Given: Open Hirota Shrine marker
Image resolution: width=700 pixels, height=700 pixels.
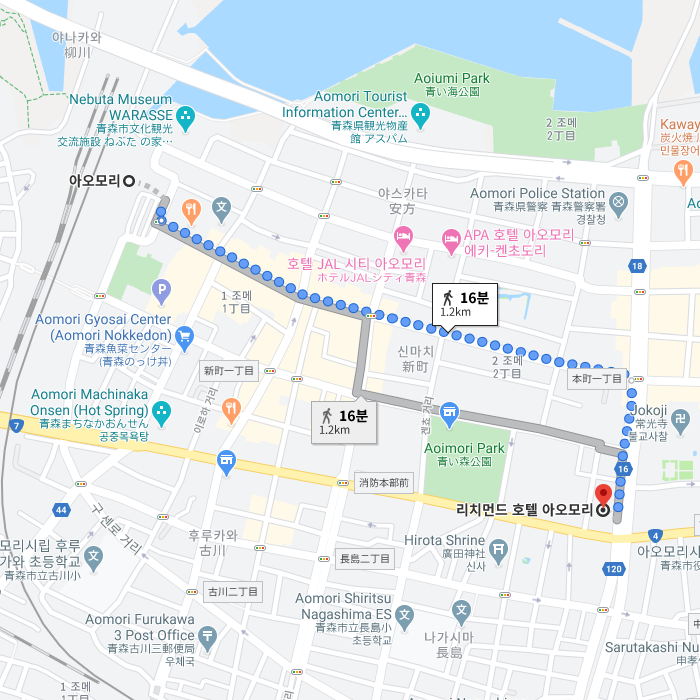Looking at the screenshot, I should pos(499,547).
